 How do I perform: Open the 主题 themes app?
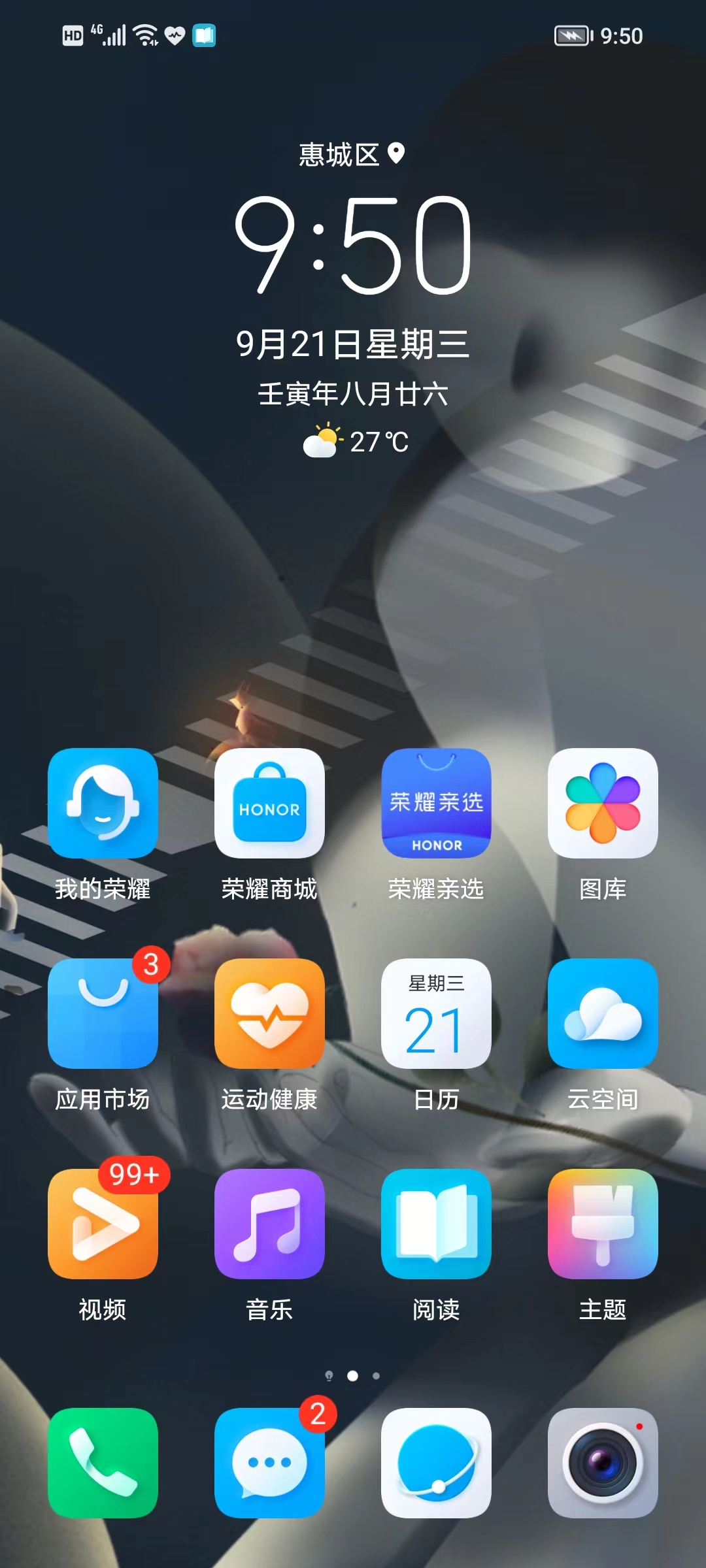(x=603, y=1224)
